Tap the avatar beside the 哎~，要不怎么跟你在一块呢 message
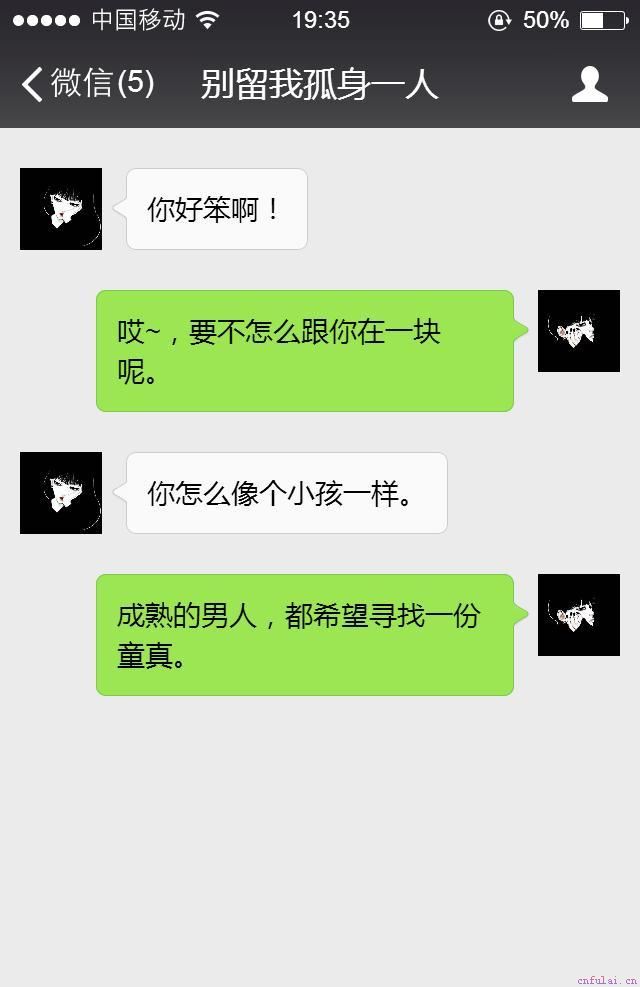The height and width of the screenshot is (987, 640). pyautogui.click(x=578, y=331)
